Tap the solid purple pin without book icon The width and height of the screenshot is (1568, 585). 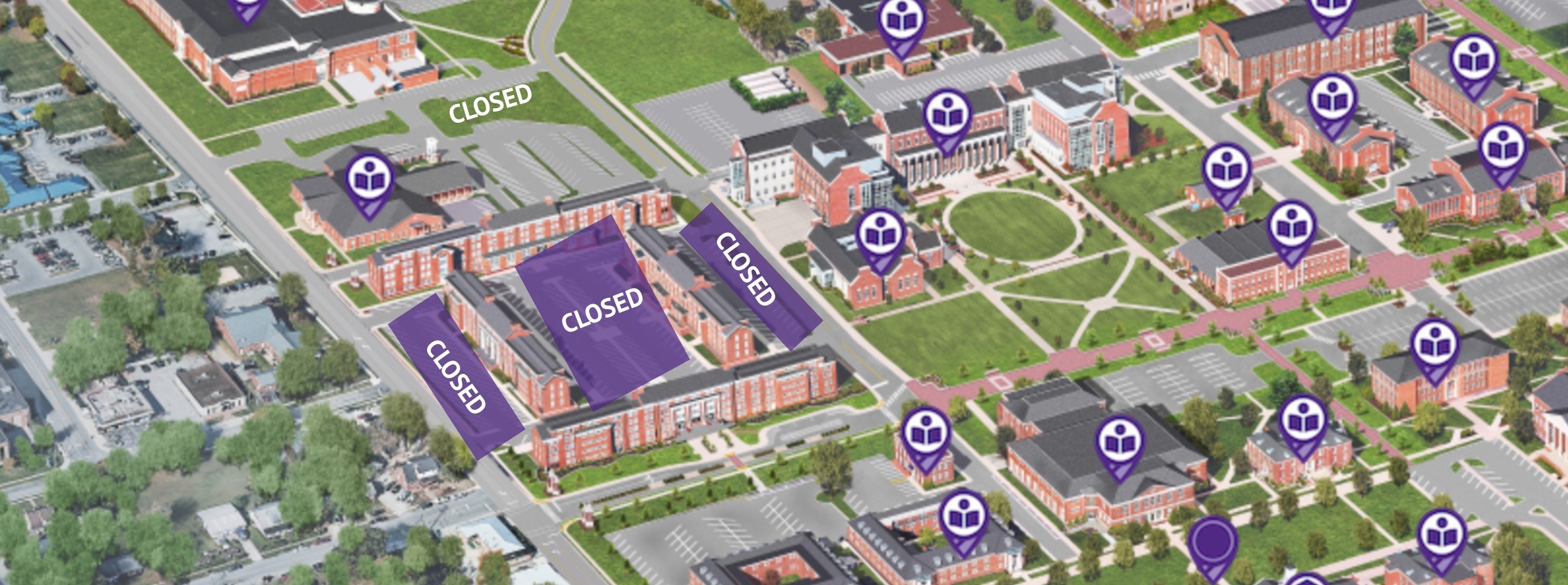[1212, 541]
